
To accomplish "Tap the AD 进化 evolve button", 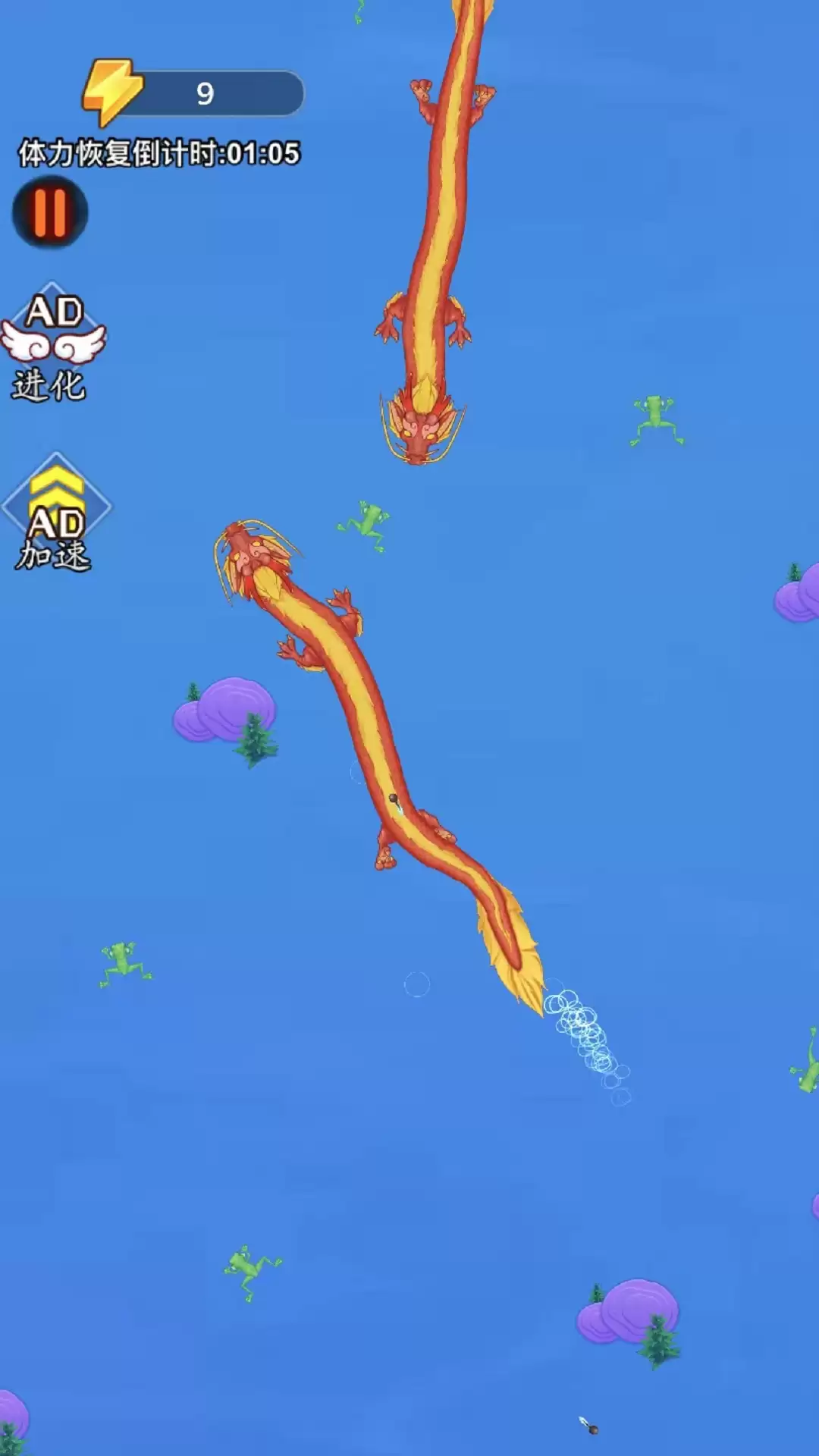I will tap(53, 345).
